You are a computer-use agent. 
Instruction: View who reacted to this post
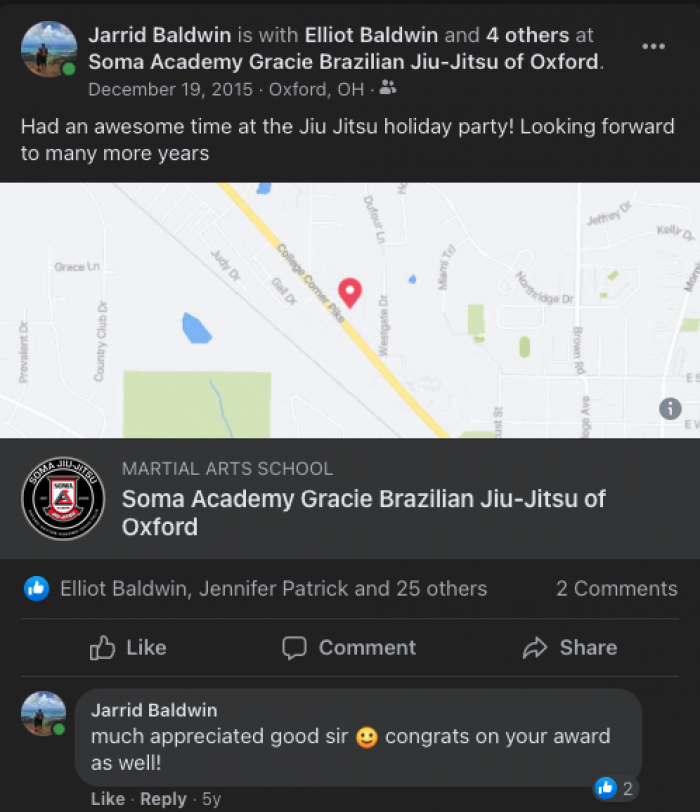coord(272,588)
